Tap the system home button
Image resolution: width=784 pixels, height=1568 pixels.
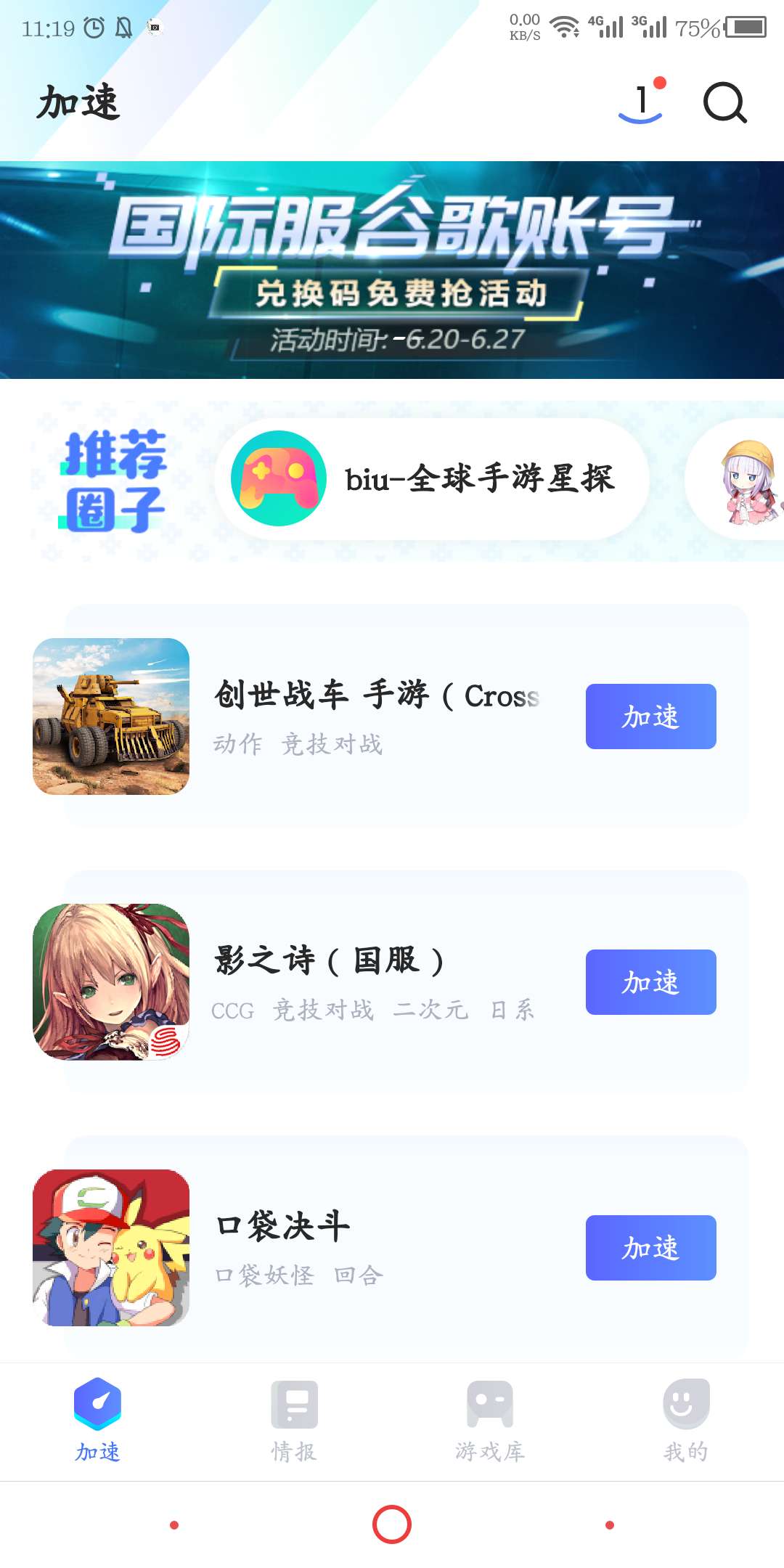tap(392, 1524)
